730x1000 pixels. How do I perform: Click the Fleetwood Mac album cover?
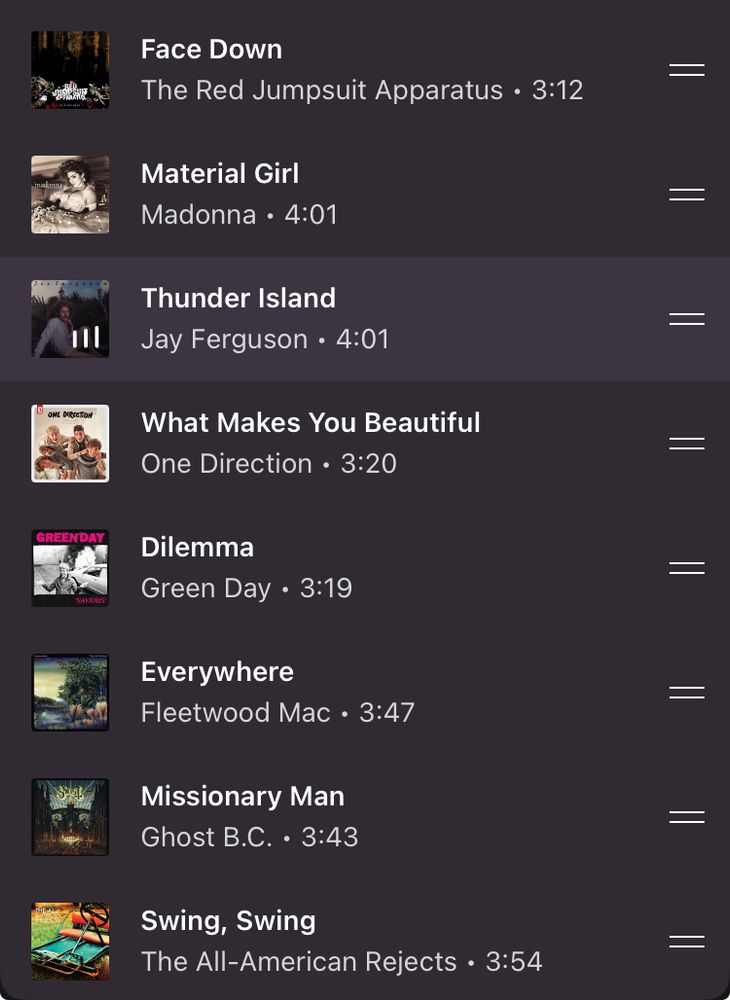click(x=70, y=692)
